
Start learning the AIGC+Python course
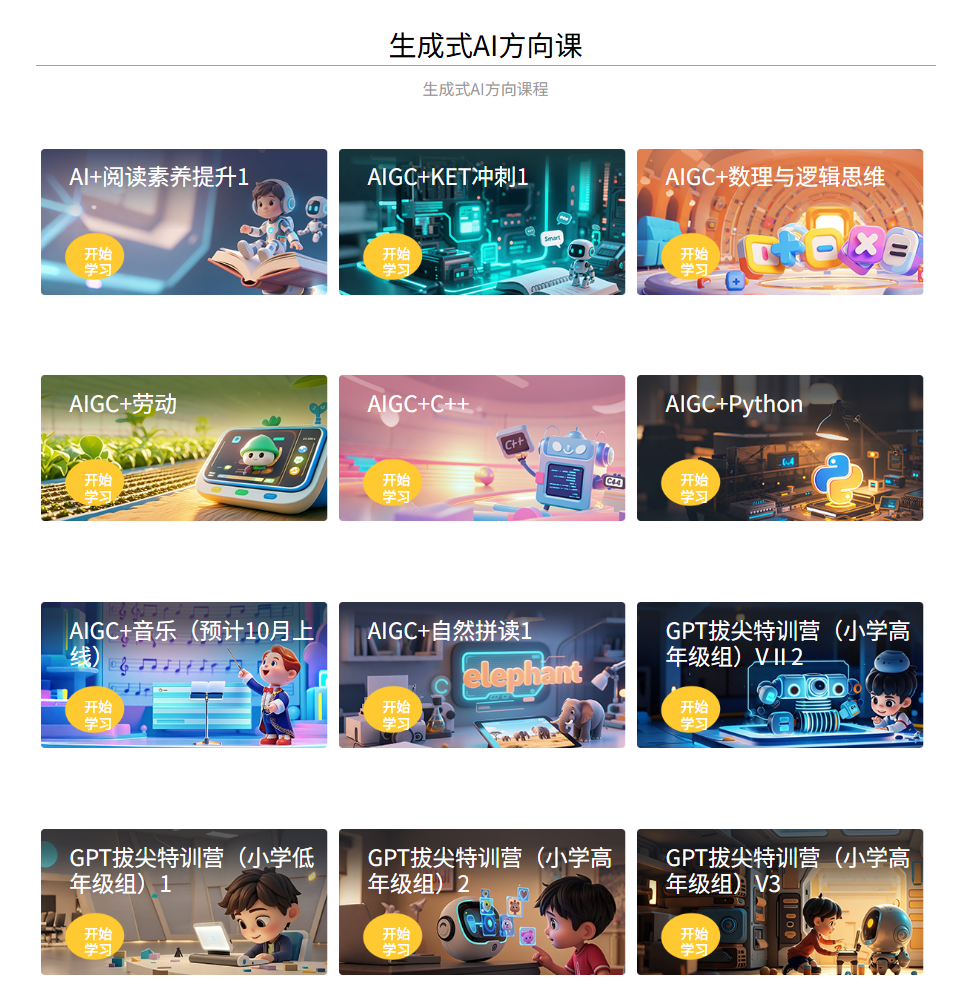[694, 487]
